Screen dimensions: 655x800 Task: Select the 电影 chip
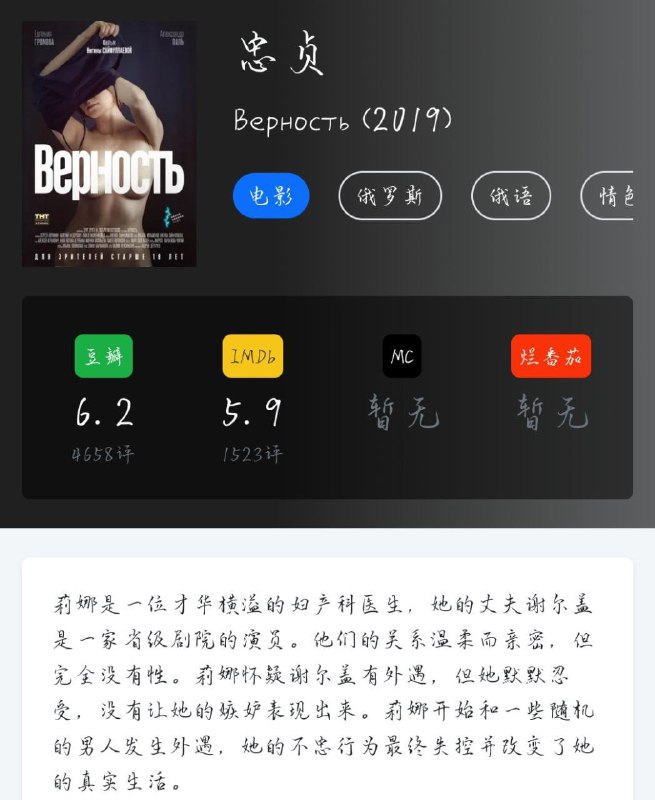pos(271,196)
